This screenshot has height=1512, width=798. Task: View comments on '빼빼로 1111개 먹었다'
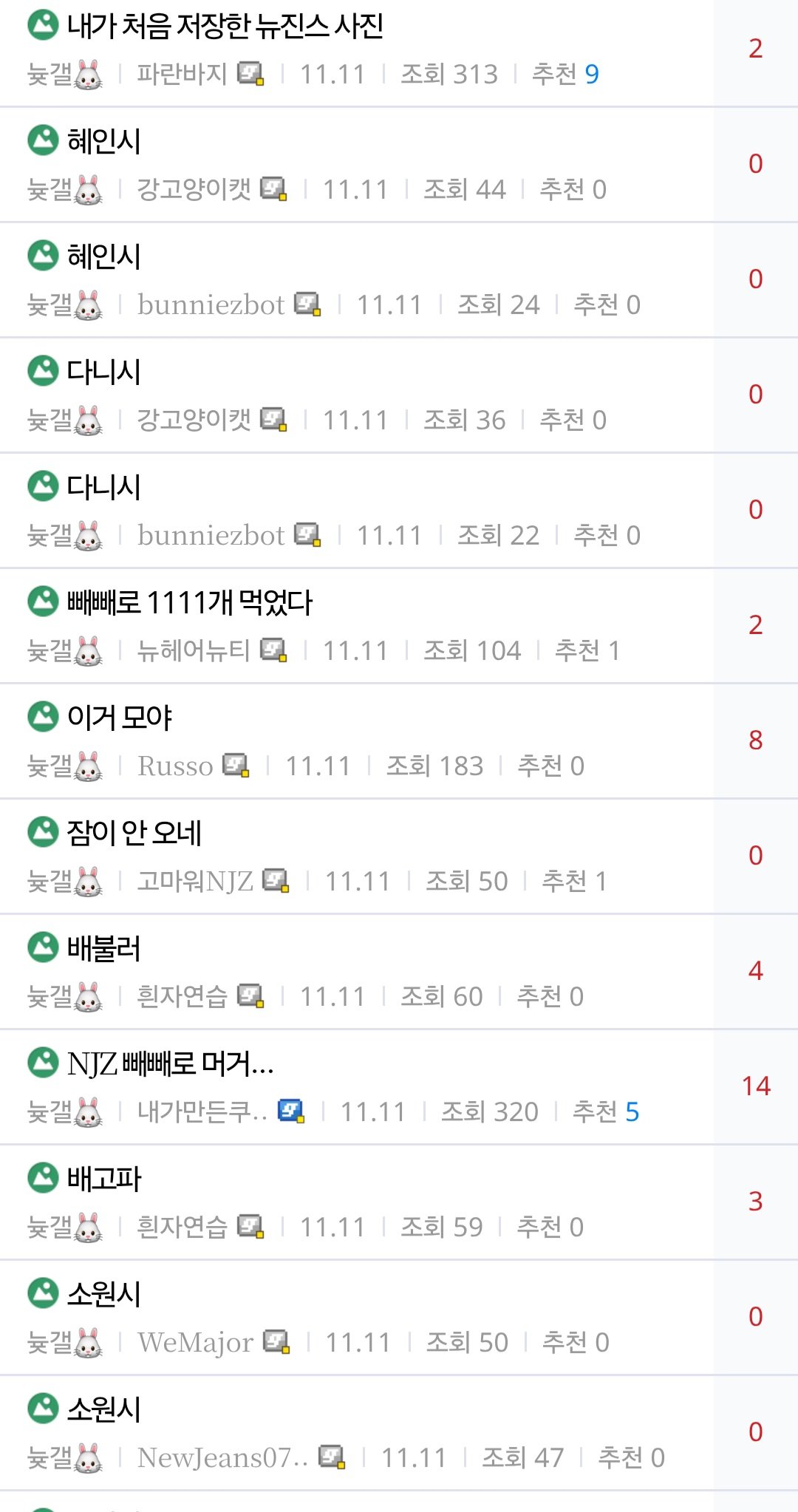tap(755, 625)
